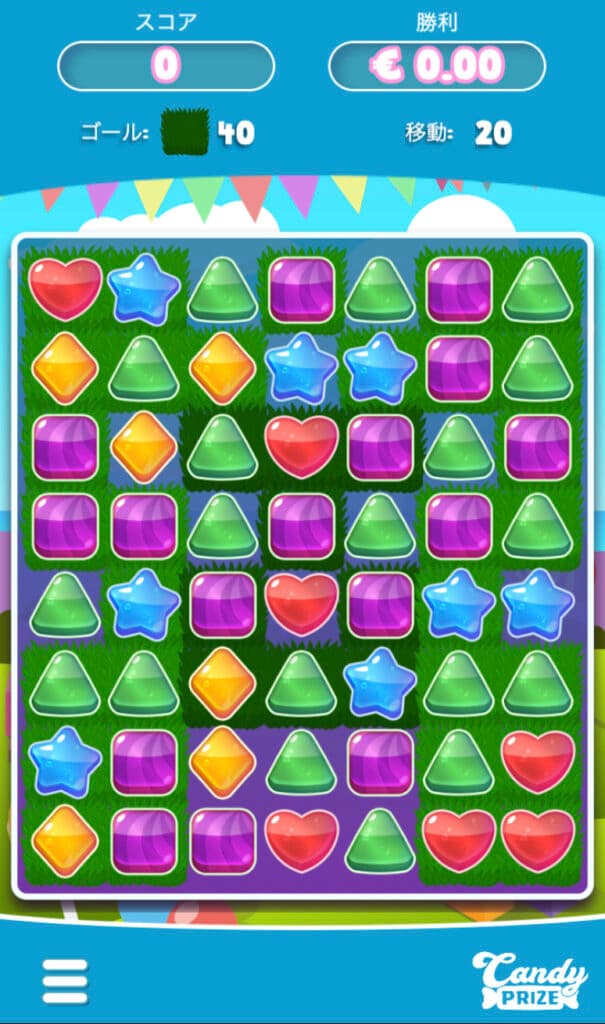Select the red heart candy in the bottom-right corner
The image size is (605, 1024).
[x=538, y=839]
